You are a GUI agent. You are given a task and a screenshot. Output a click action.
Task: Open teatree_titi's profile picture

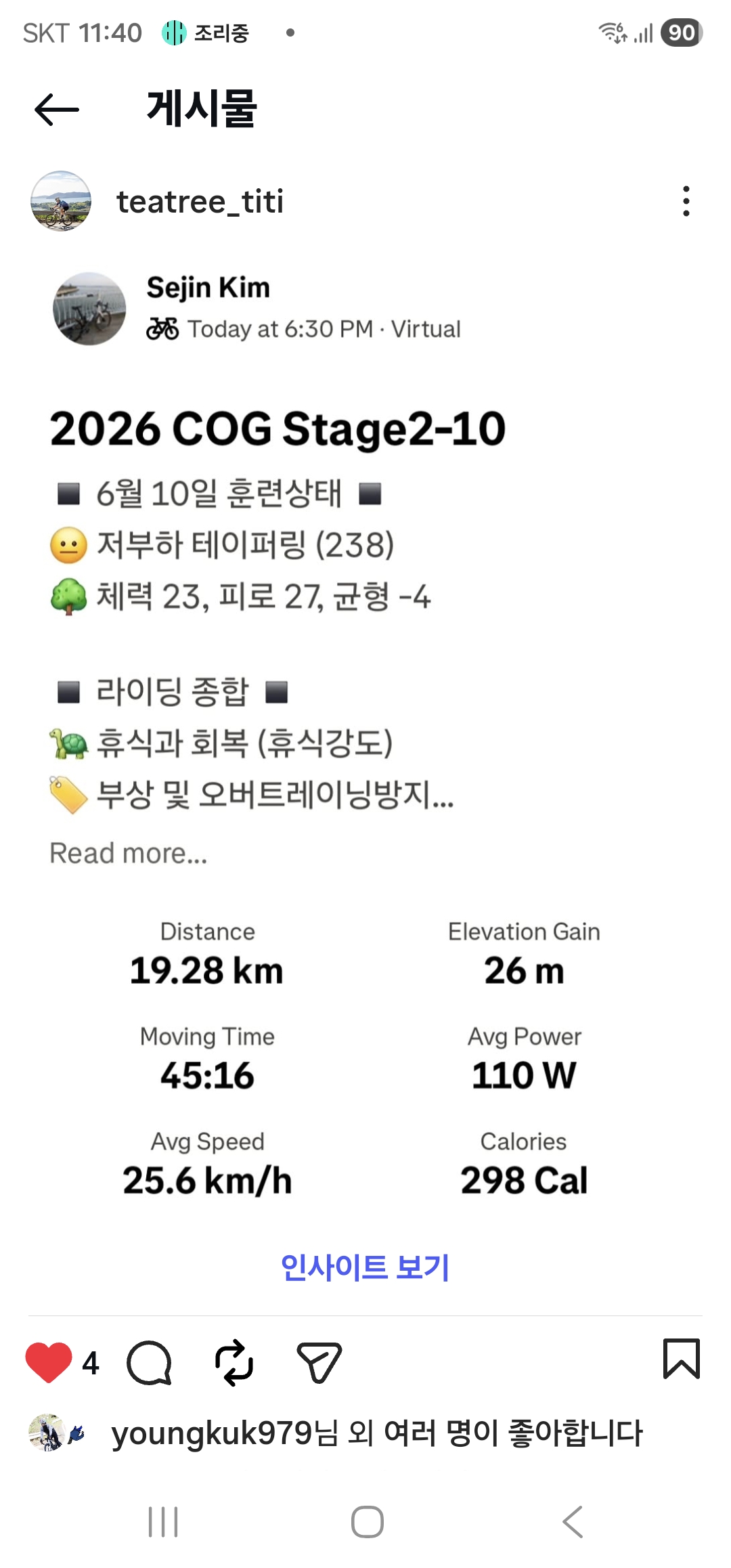point(61,201)
